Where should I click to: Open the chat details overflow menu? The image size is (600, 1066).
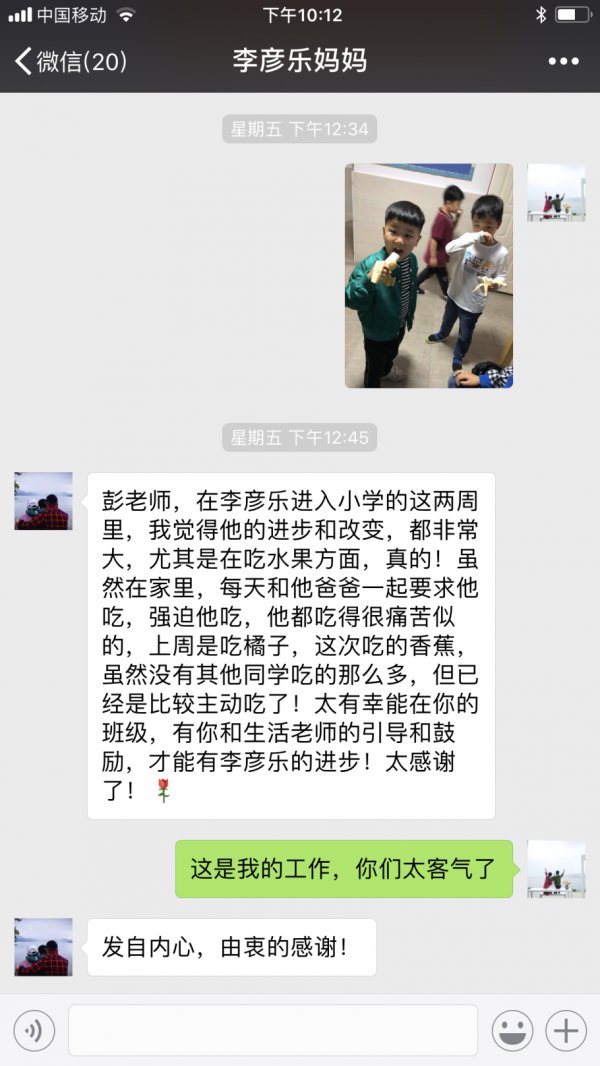tap(564, 61)
